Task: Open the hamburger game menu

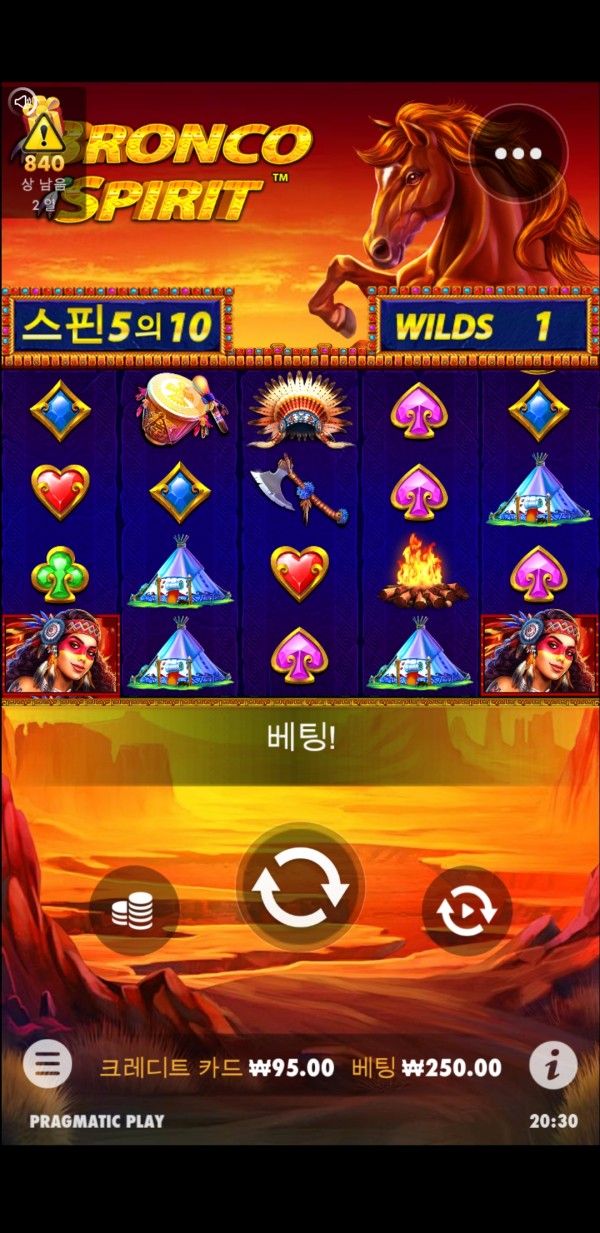Action: click(47, 1065)
